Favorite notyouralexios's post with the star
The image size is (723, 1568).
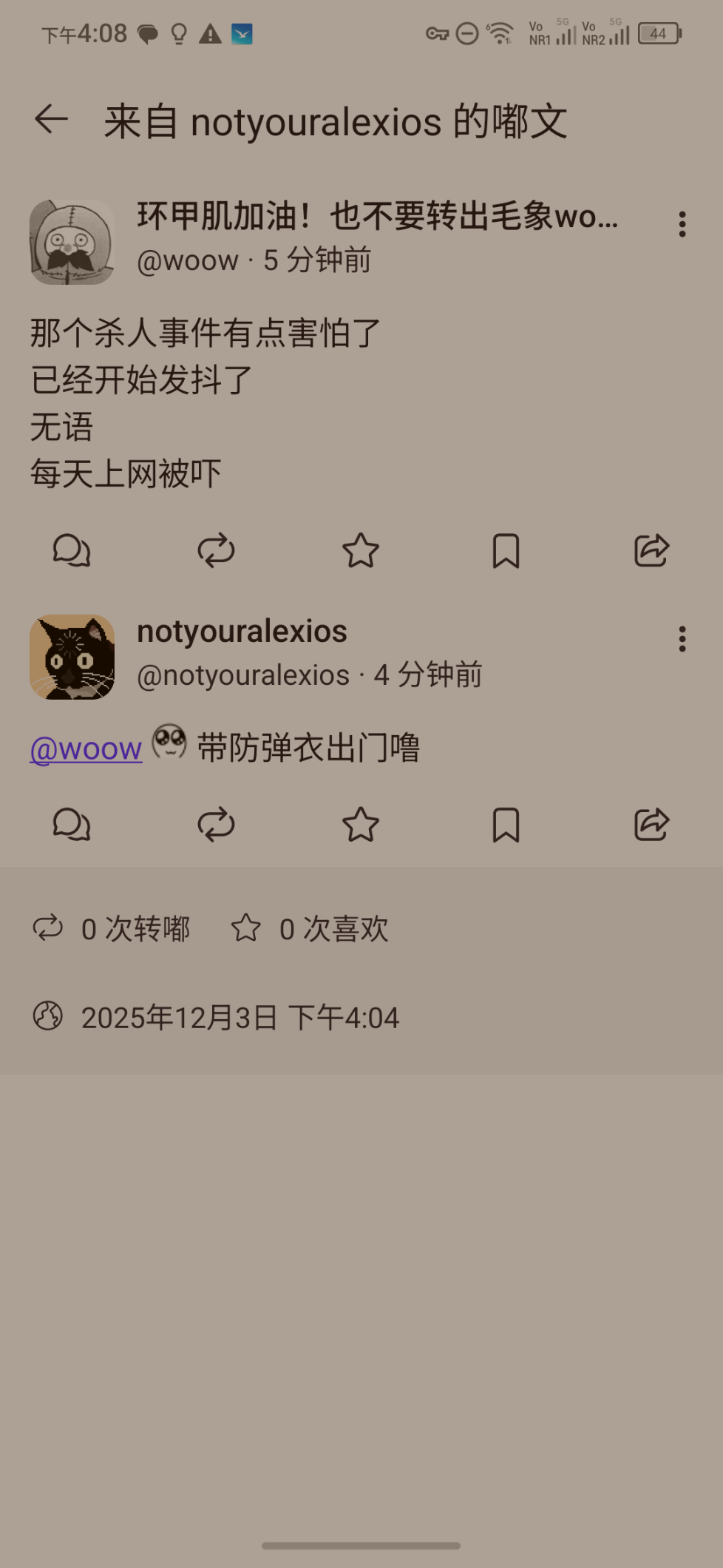click(361, 825)
